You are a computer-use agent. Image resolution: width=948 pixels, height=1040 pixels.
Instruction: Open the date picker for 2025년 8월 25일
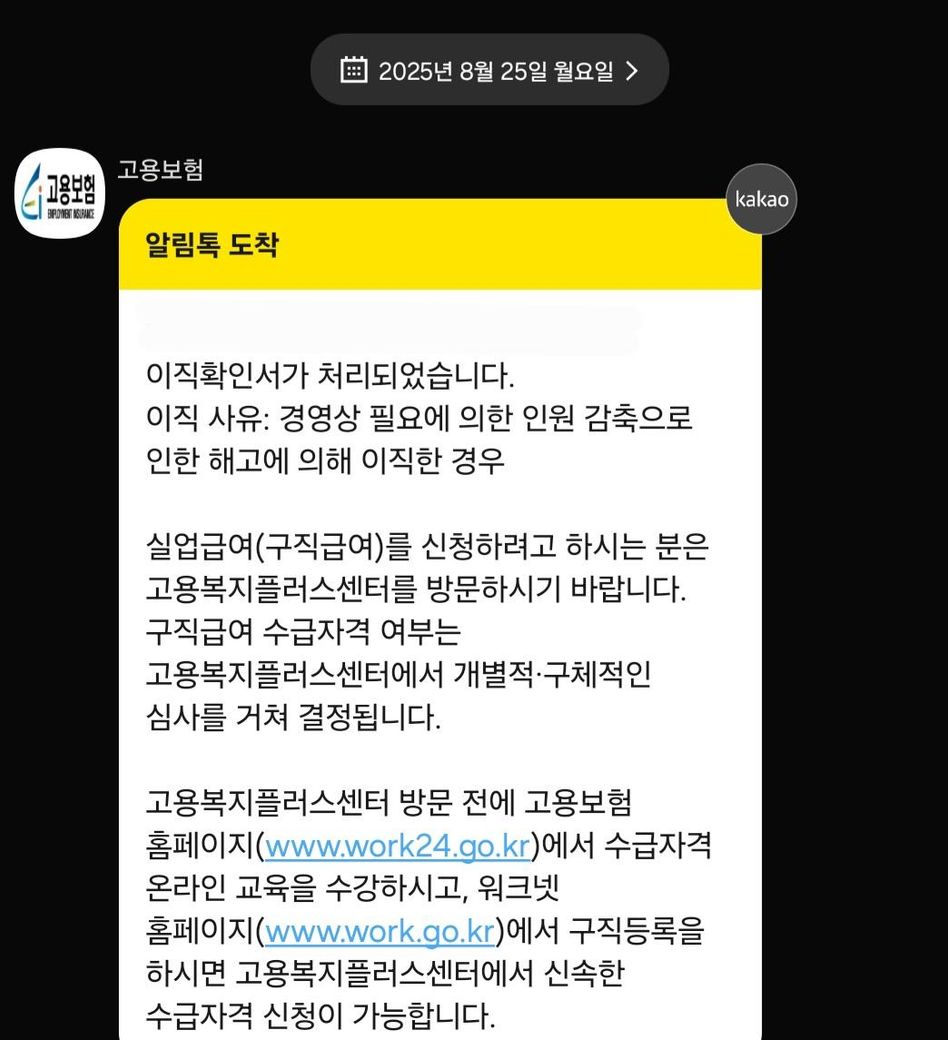(489, 70)
